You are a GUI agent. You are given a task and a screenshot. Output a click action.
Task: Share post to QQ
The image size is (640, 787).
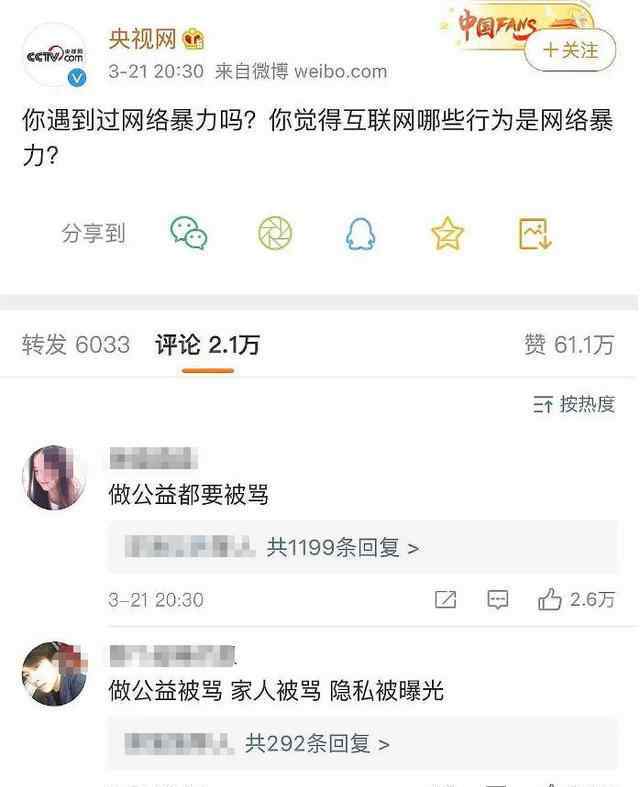[360, 233]
